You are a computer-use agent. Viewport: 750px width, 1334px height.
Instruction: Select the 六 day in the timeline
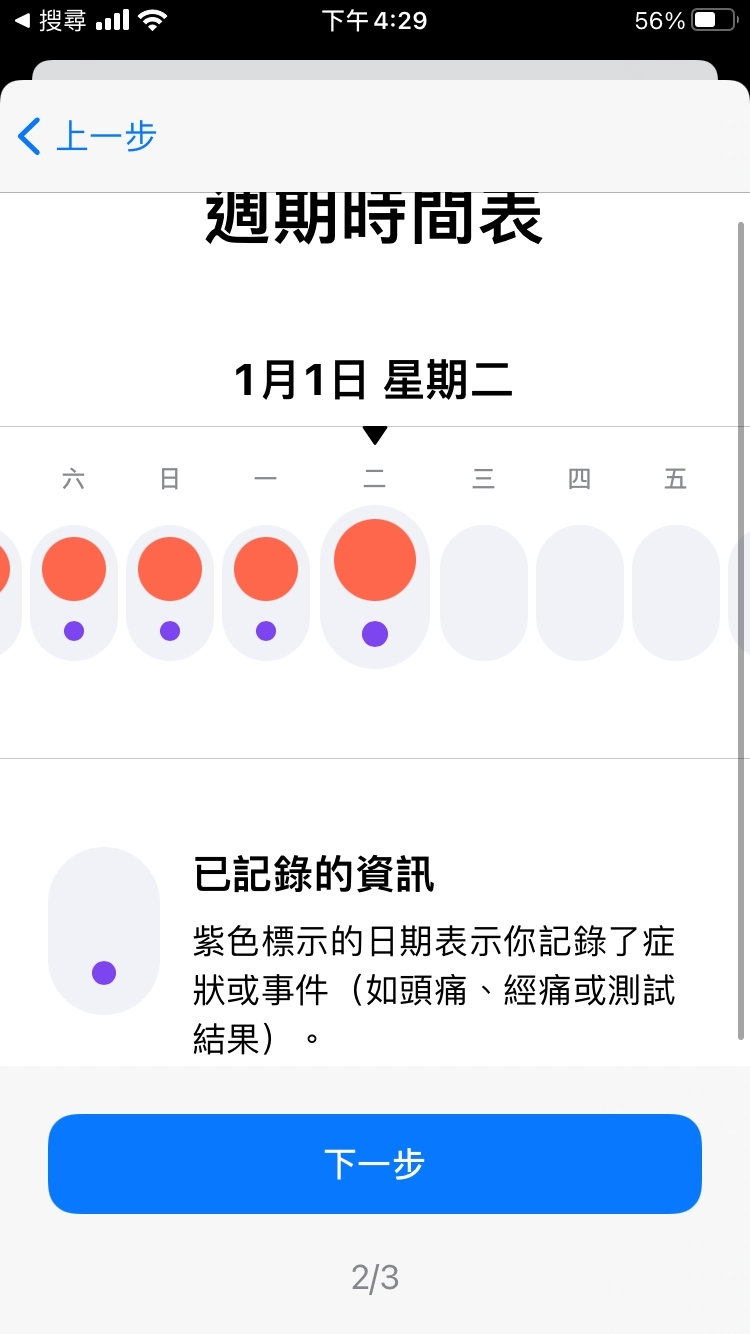tap(74, 592)
